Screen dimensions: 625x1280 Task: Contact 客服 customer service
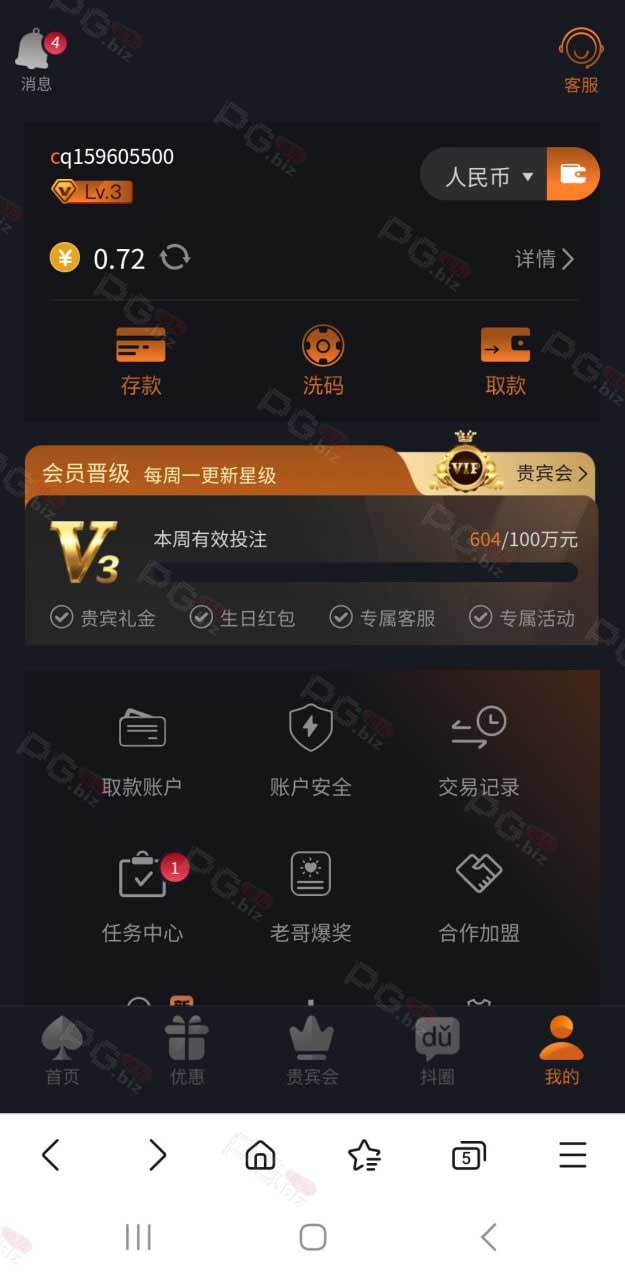coord(581,62)
